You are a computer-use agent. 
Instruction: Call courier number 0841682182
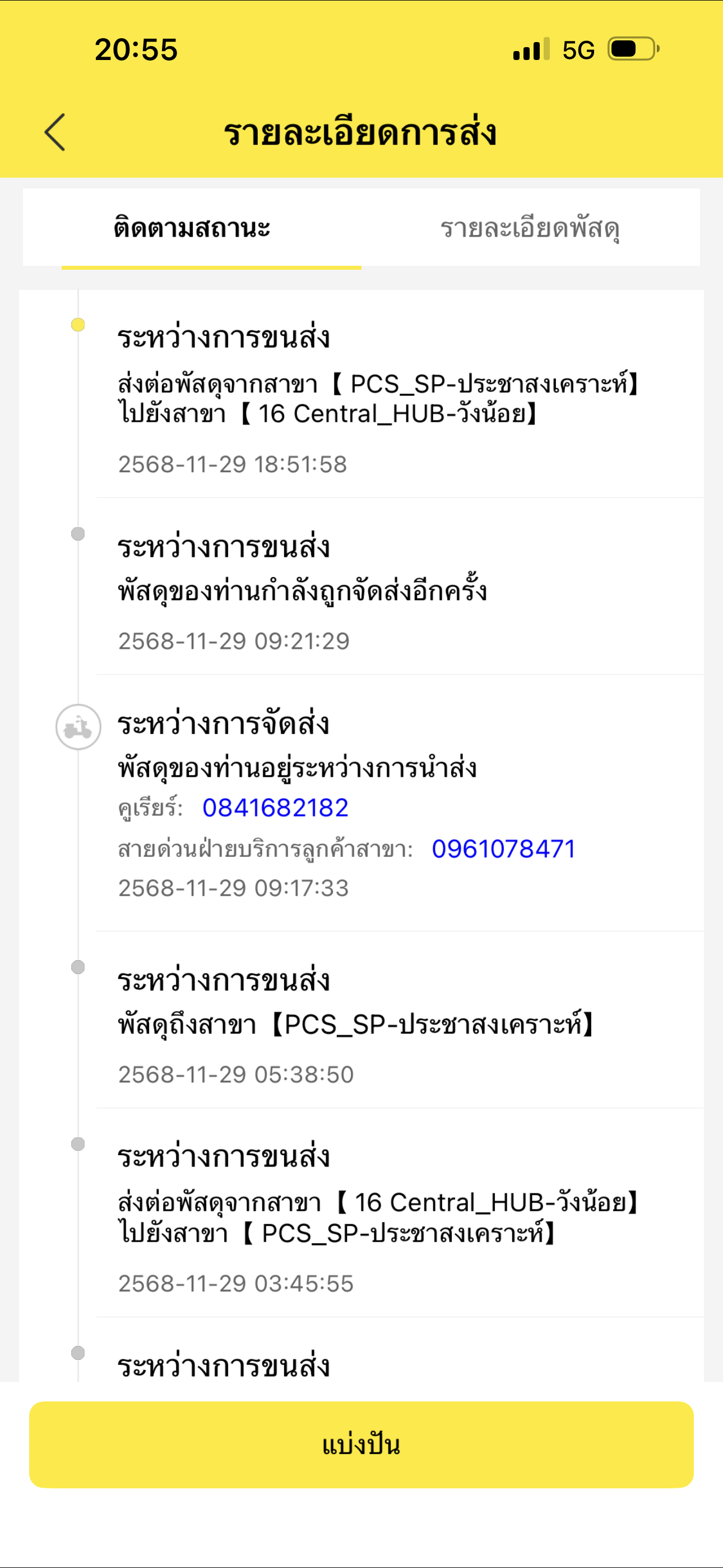click(275, 808)
